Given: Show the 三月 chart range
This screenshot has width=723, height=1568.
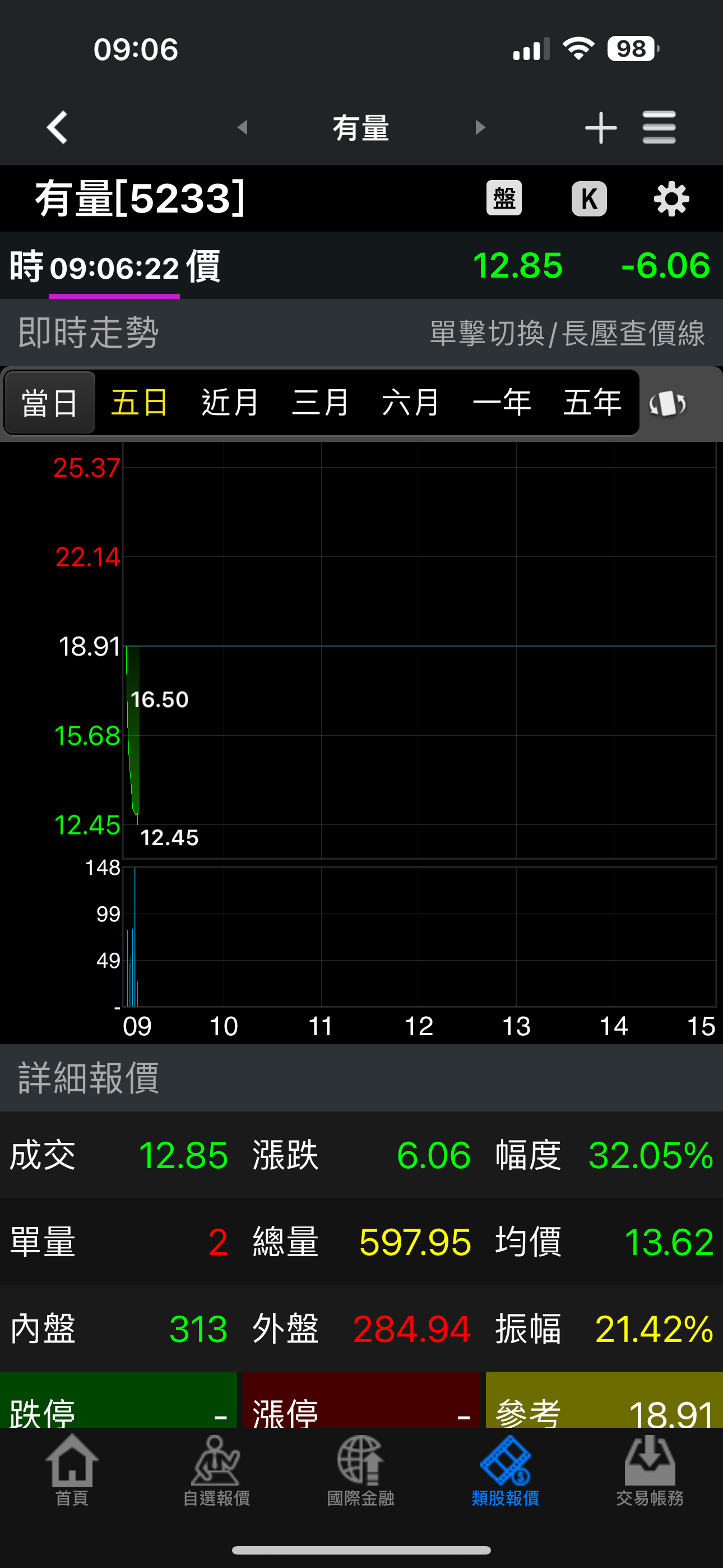Looking at the screenshot, I should tap(320, 403).
